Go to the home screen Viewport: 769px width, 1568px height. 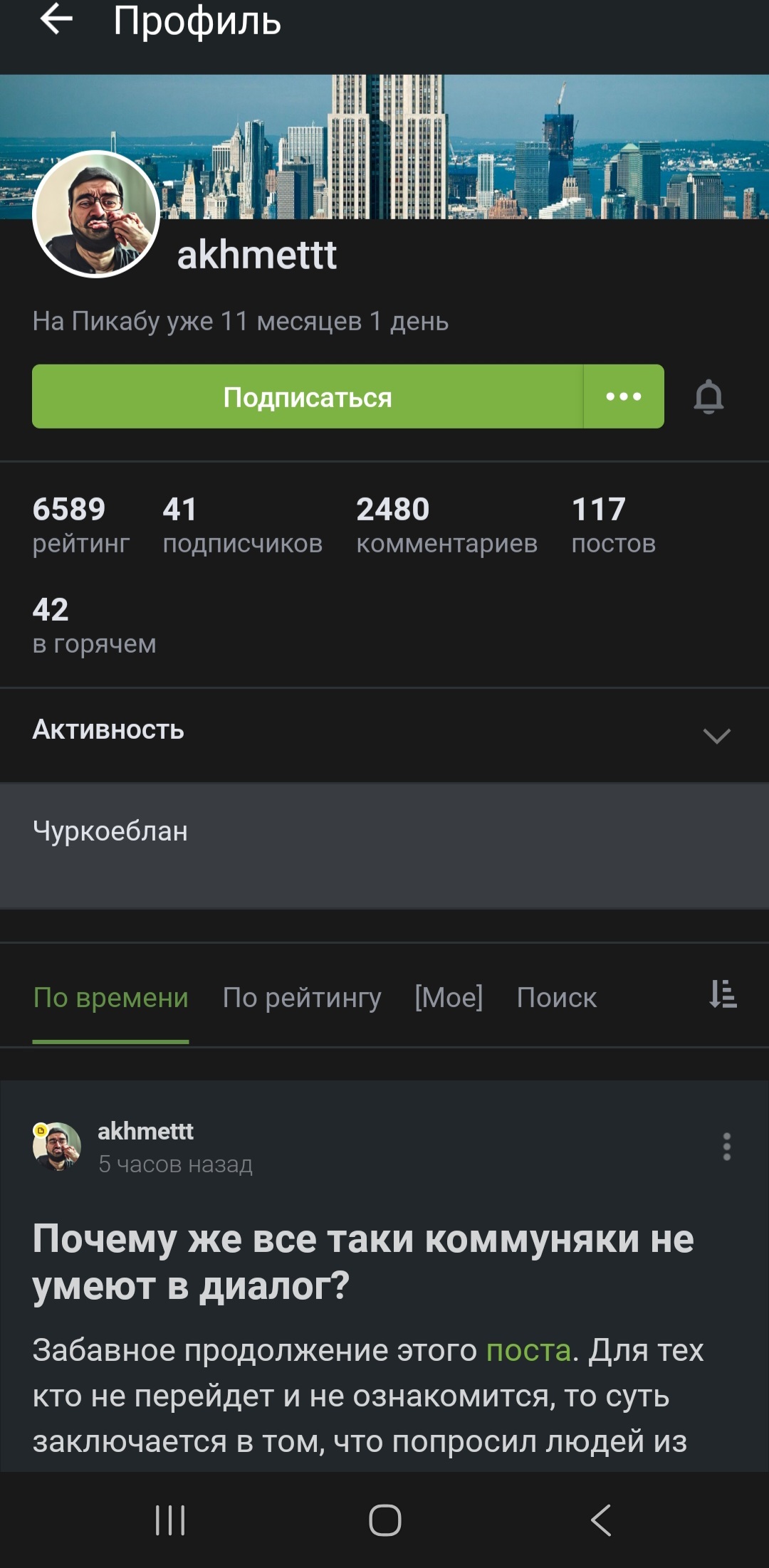[384, 1520]
